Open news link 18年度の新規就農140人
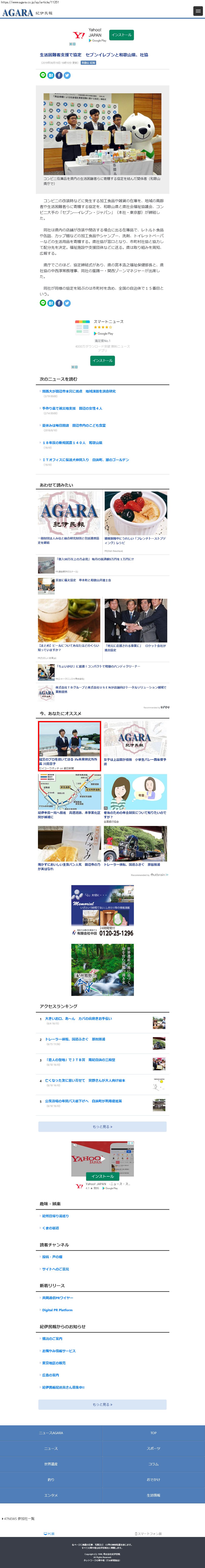Viewport: 205px width, 1568px height. pyautogui.click(x=72, y=443)
